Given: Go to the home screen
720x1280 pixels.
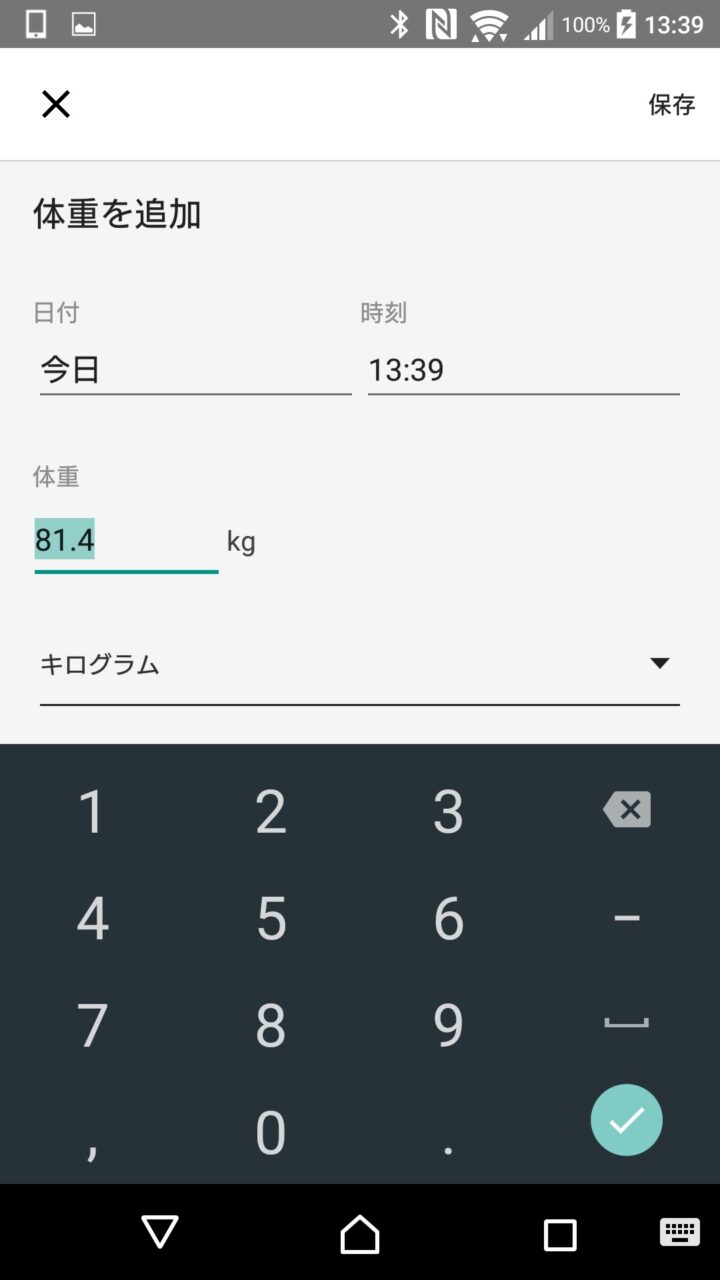Looking at the screenshot, I should point(360,1234).
